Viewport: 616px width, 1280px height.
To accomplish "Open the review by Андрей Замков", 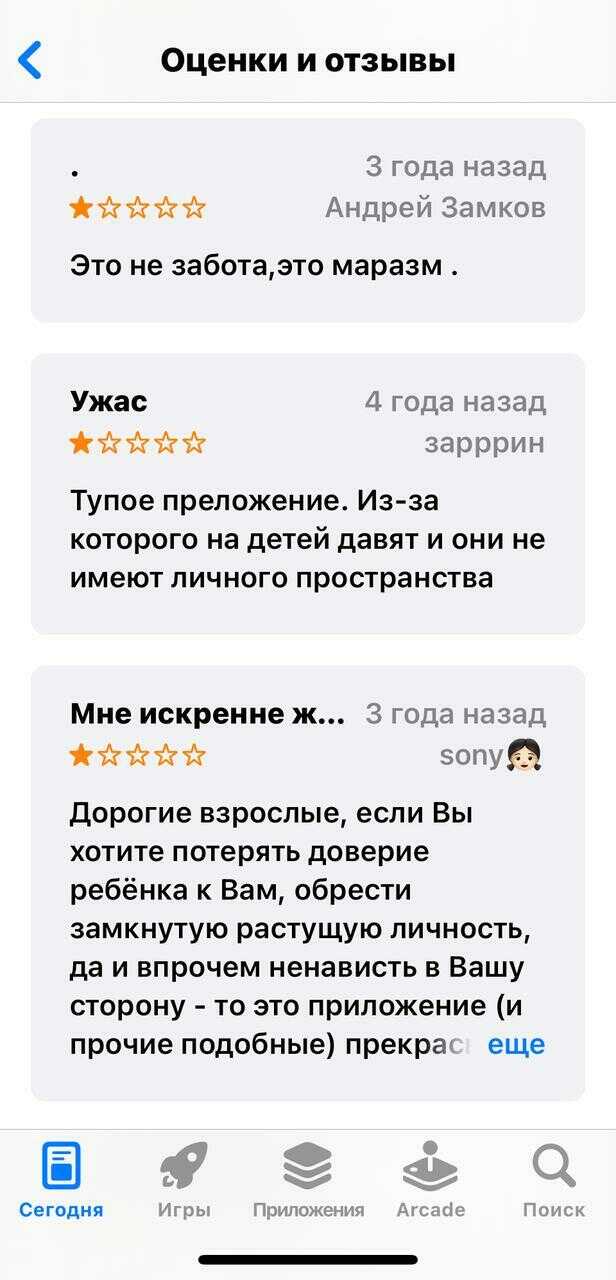I will coord(308,220).
